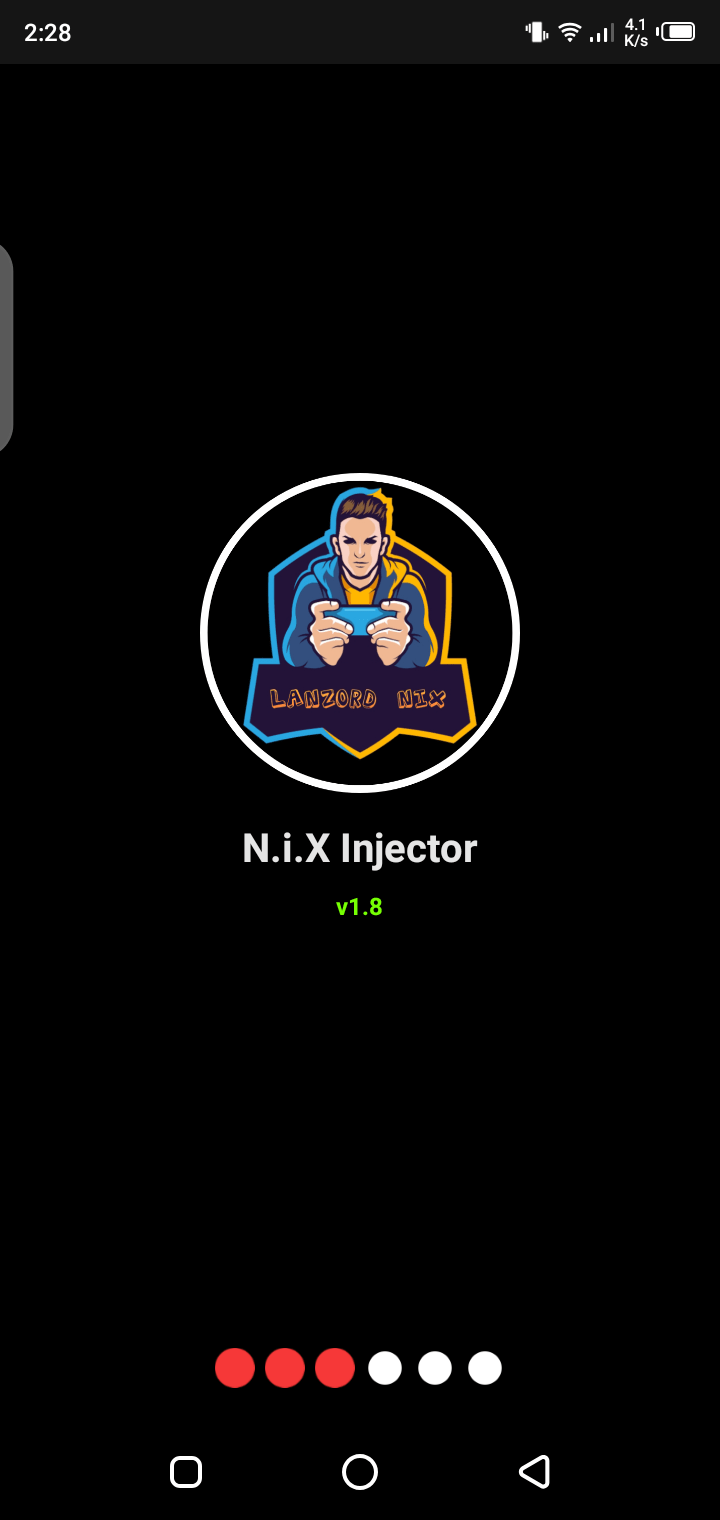Tap the last white loading dot
The height and width of the screenshot is (1520, 720).
pyautogui.click(x=485, y=1367)
